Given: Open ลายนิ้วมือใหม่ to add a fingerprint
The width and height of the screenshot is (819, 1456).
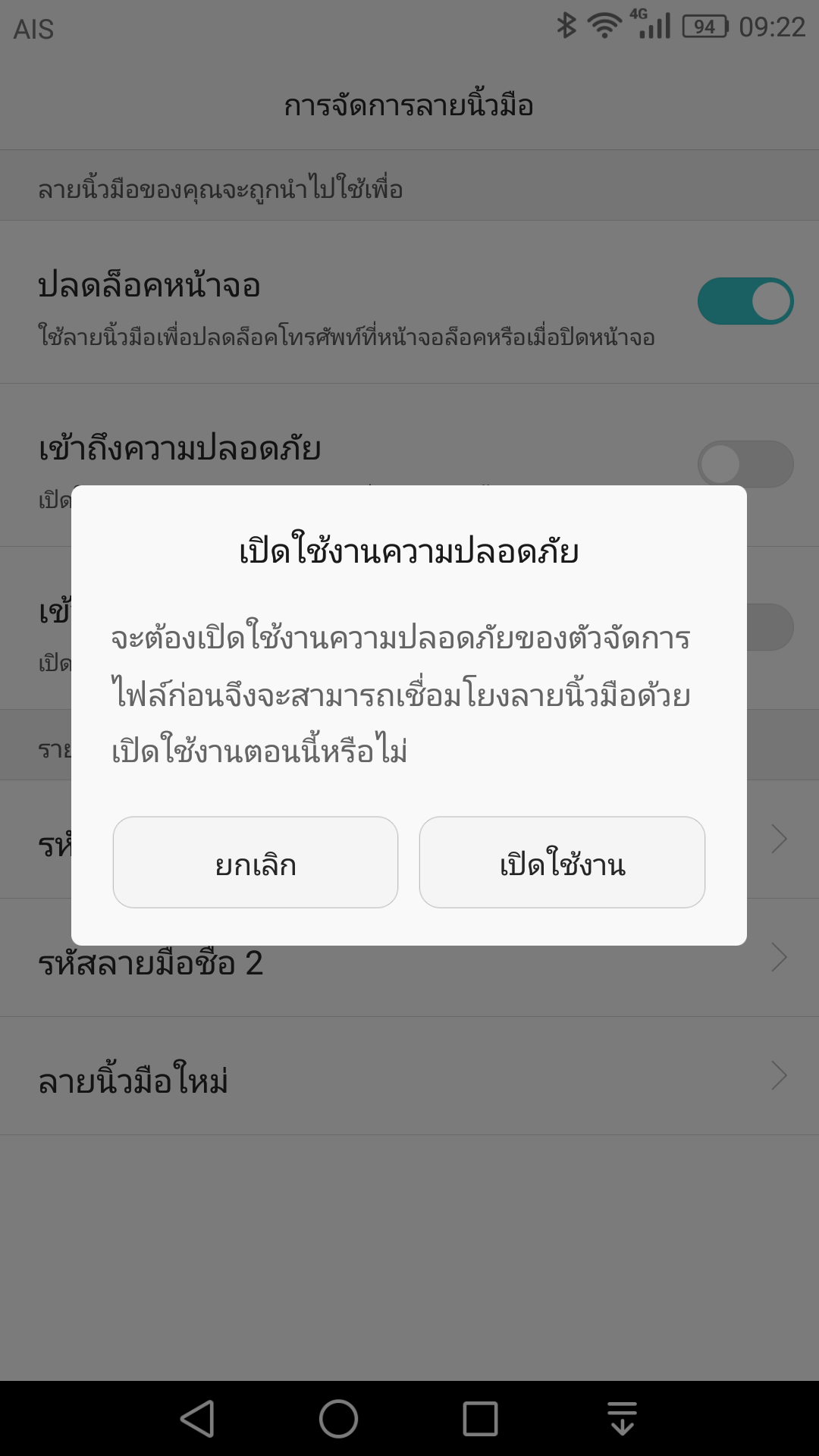Looking at the screenshot, I should tap(409, 1076).
